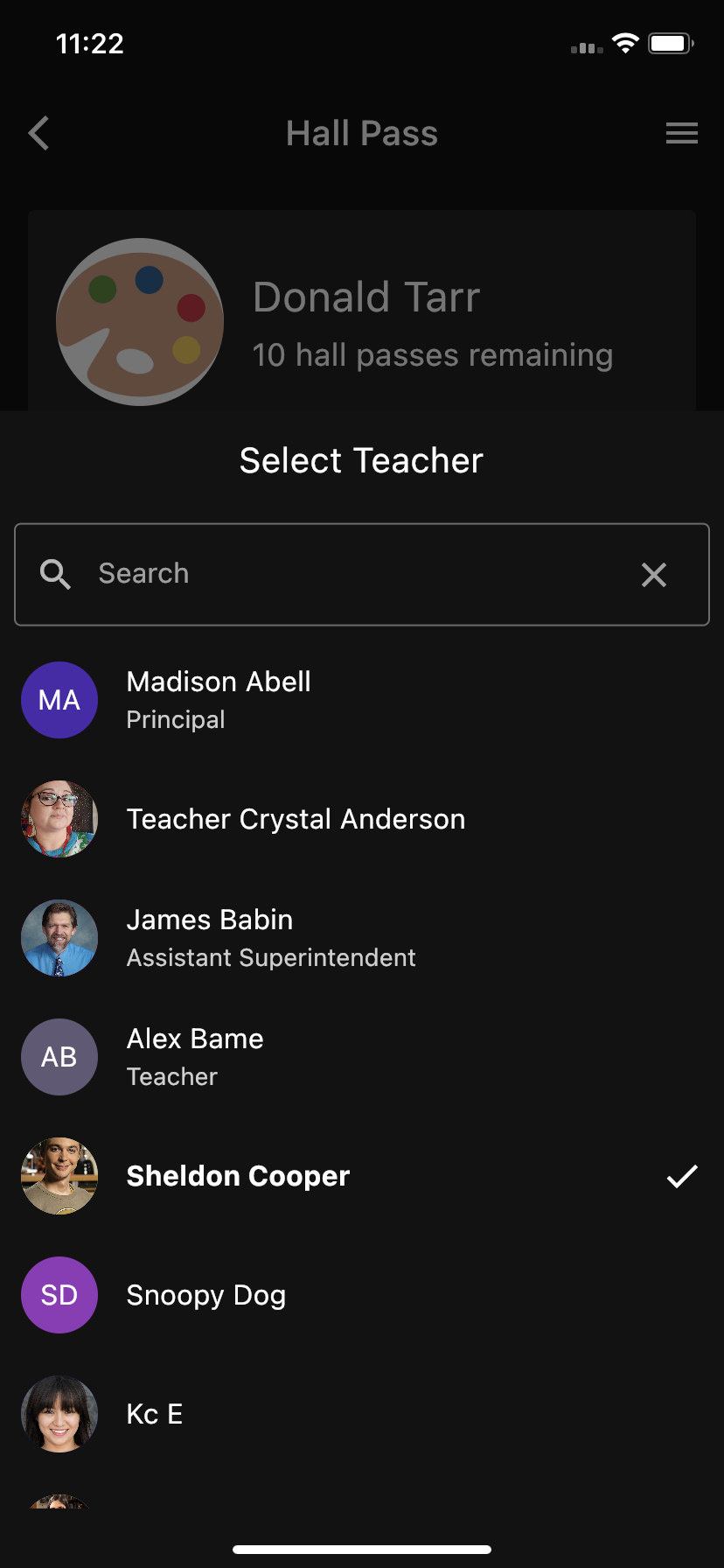Image resolution: width=724 pixels, height=1568 pixels.
Task: Tap the Search field for teachers
Action: tap(350, 574)
